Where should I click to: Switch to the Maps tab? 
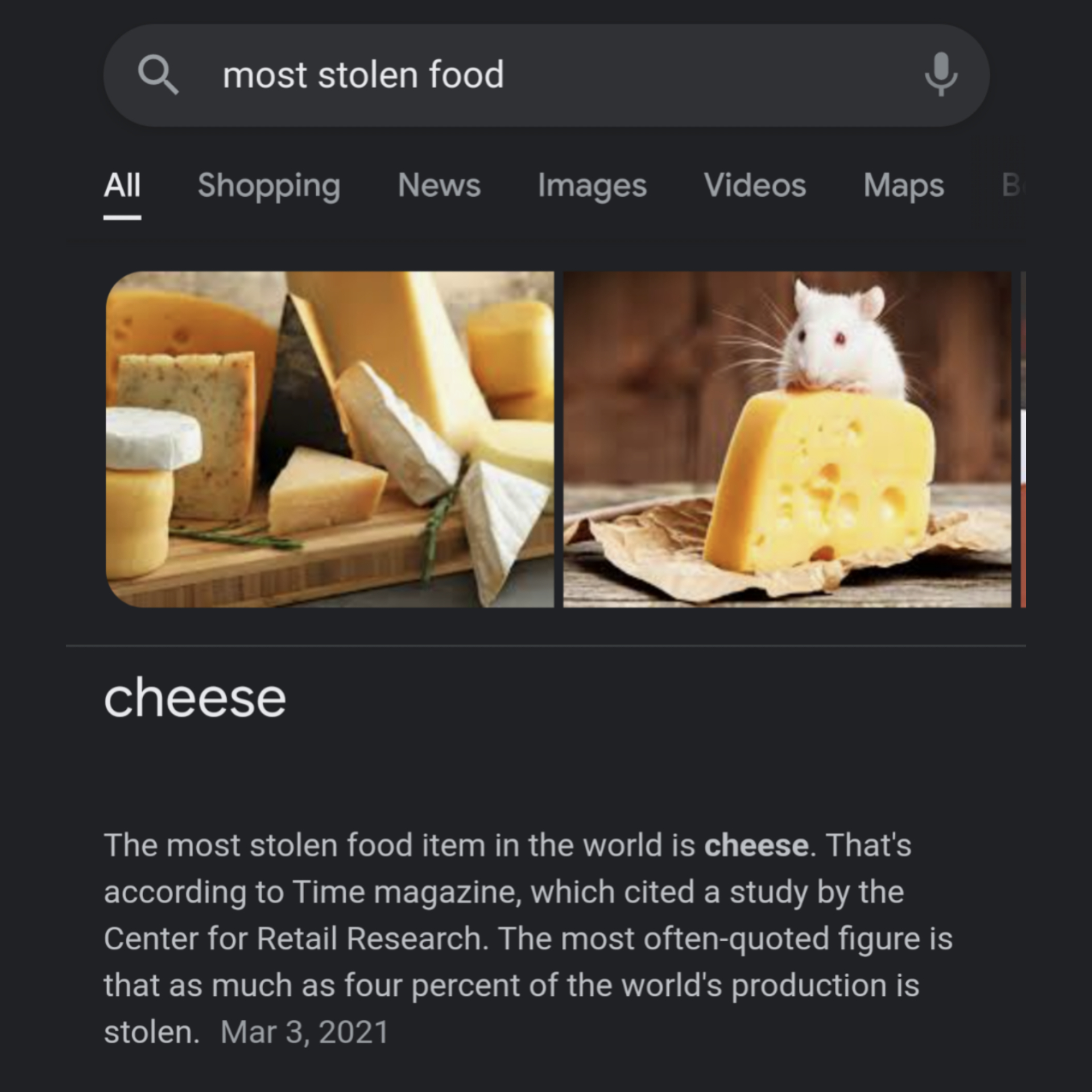point(903,185)
